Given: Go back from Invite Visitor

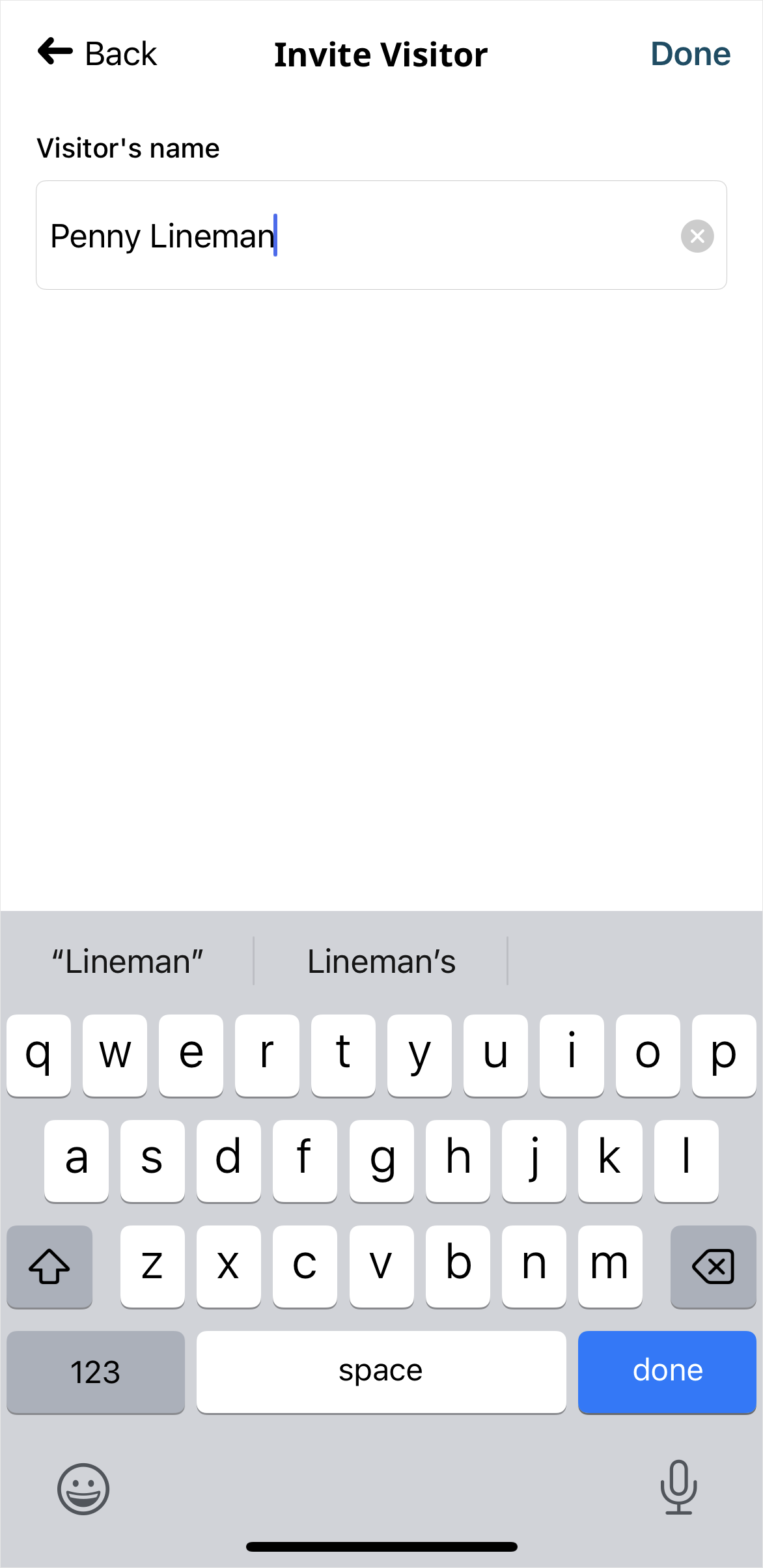Looking at the screenshot, I should click(98, 53).
